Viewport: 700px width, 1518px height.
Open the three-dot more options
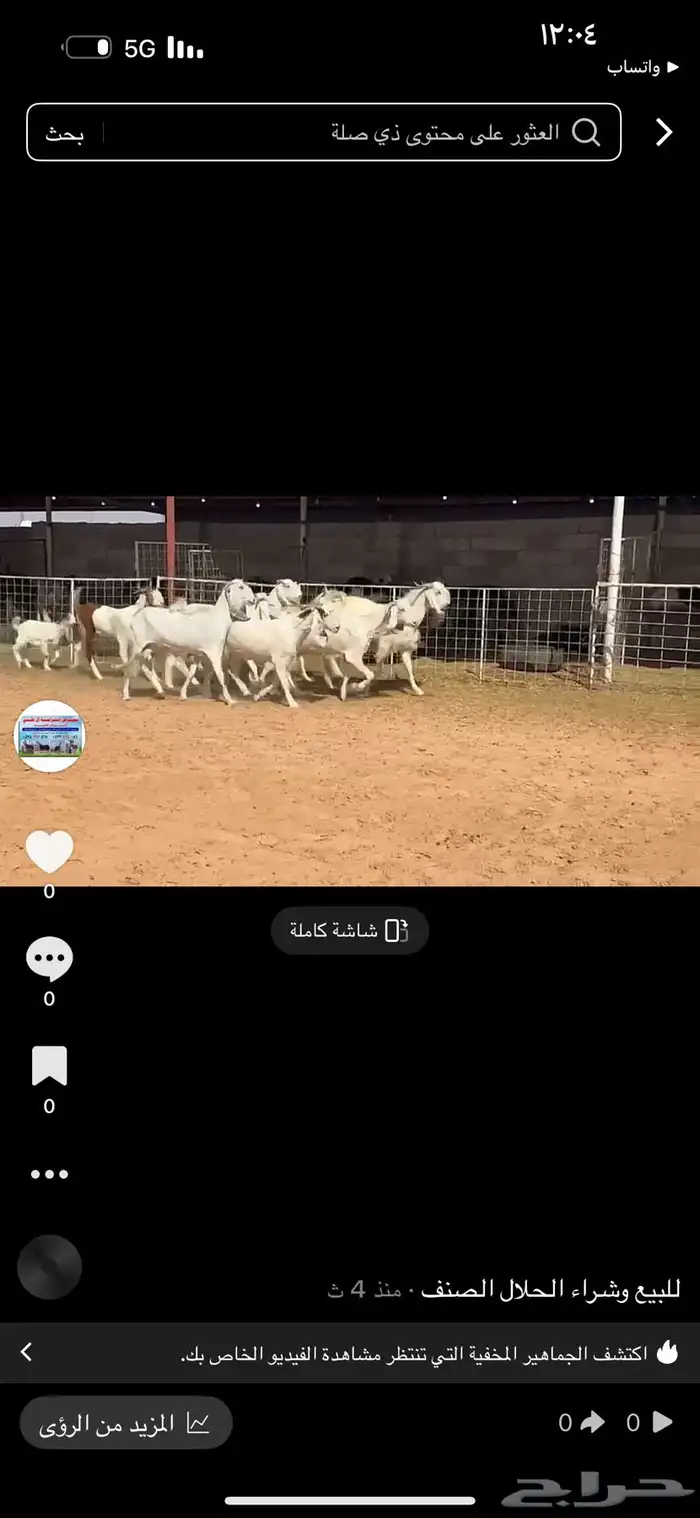[49, 1174]
